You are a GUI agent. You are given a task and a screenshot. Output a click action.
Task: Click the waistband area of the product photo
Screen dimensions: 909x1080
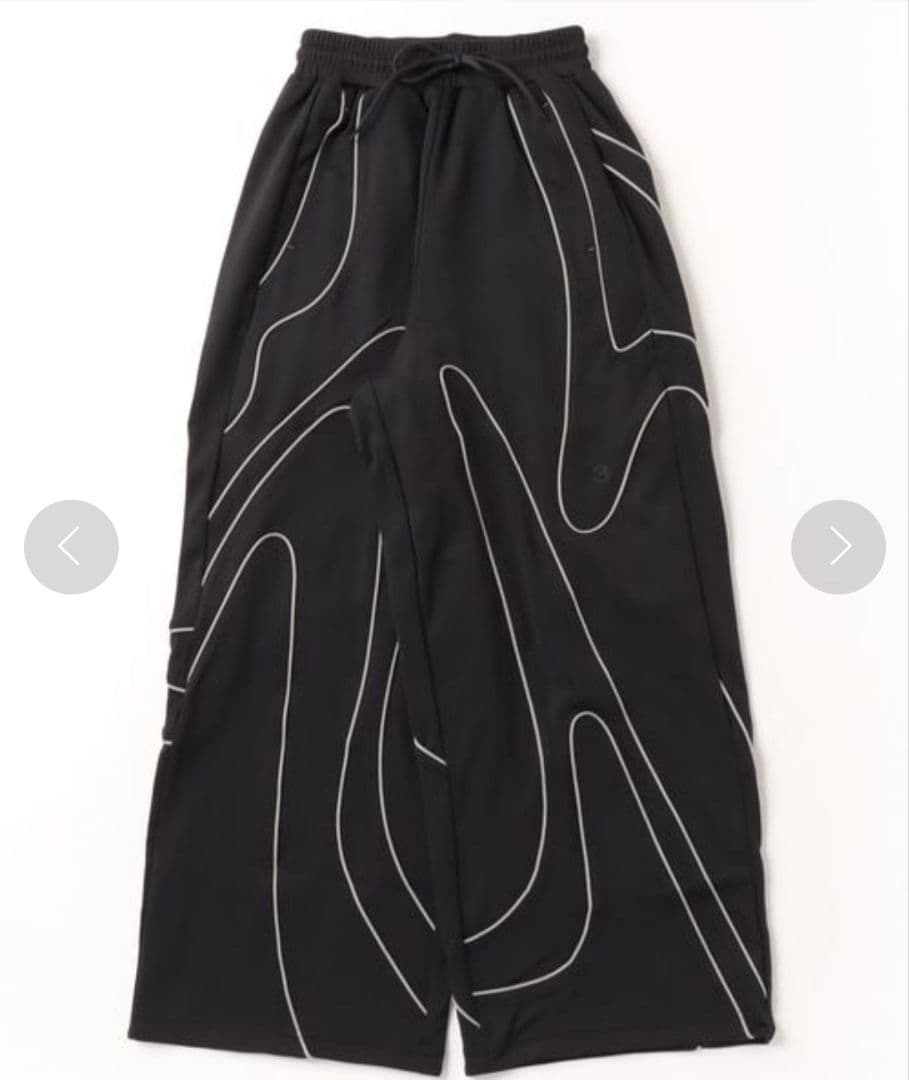click(x=450, y=45)
